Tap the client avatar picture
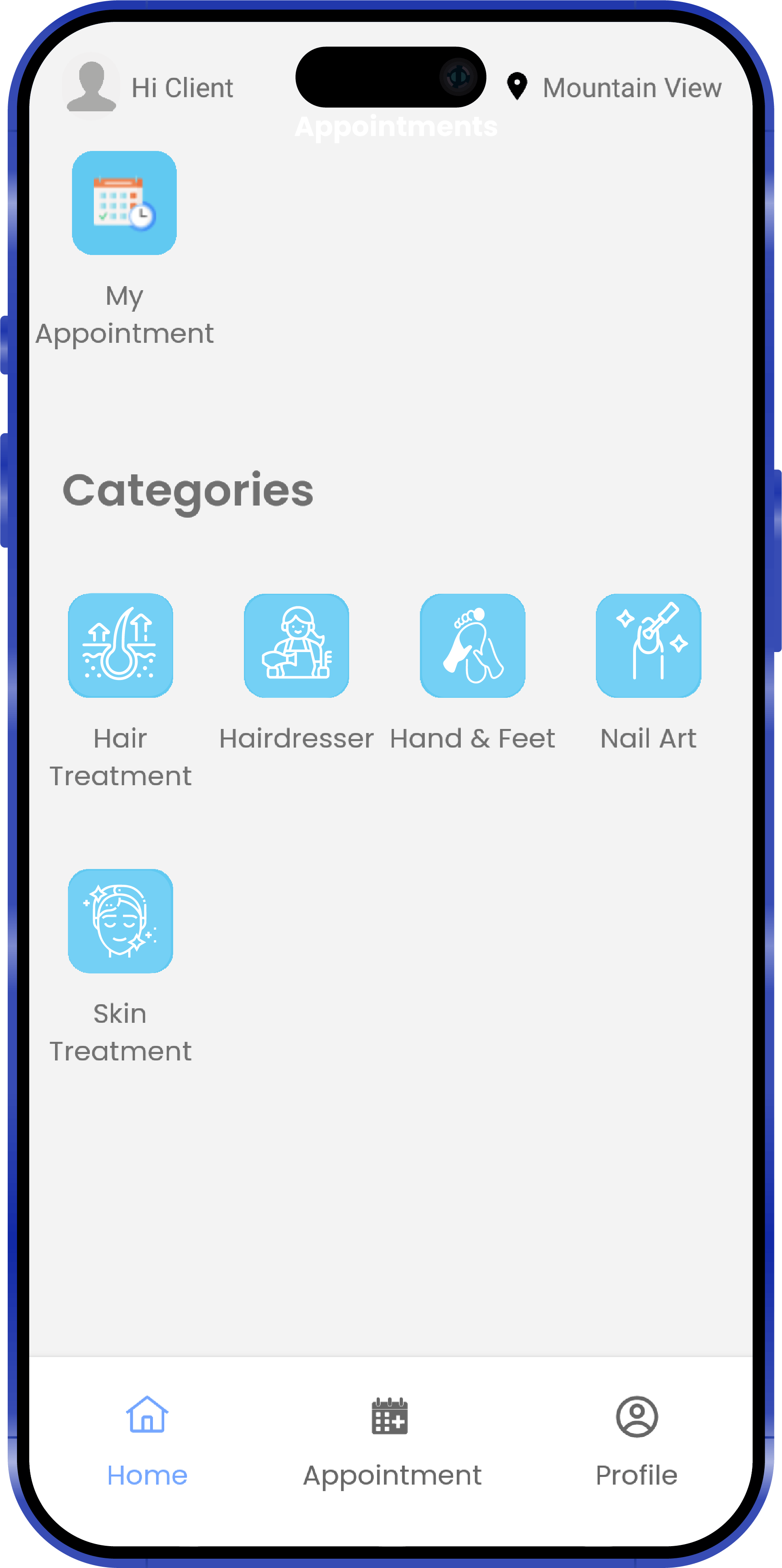Screen dimensions: 782x1568 click(91, 87)
